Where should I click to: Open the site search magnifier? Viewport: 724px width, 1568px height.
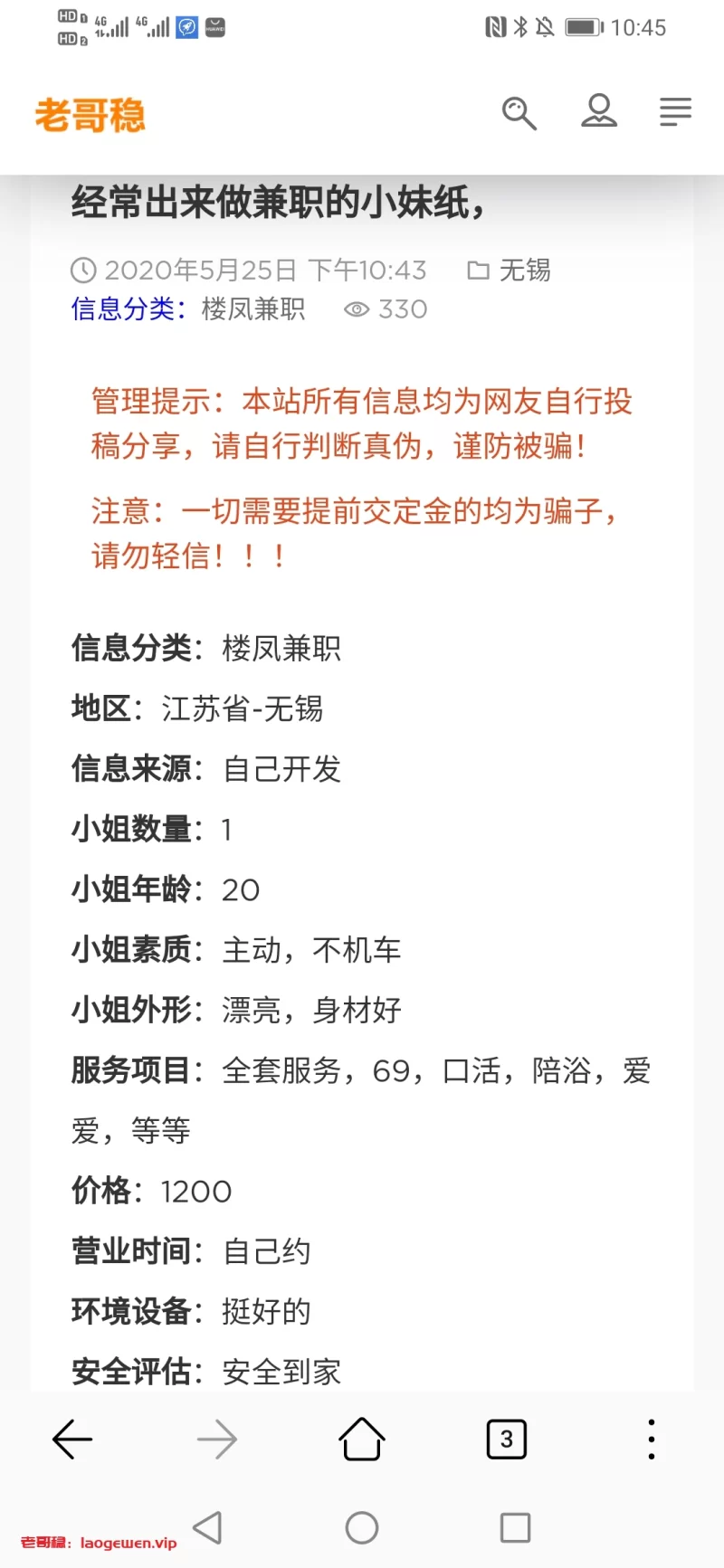[x=519, y=113]
